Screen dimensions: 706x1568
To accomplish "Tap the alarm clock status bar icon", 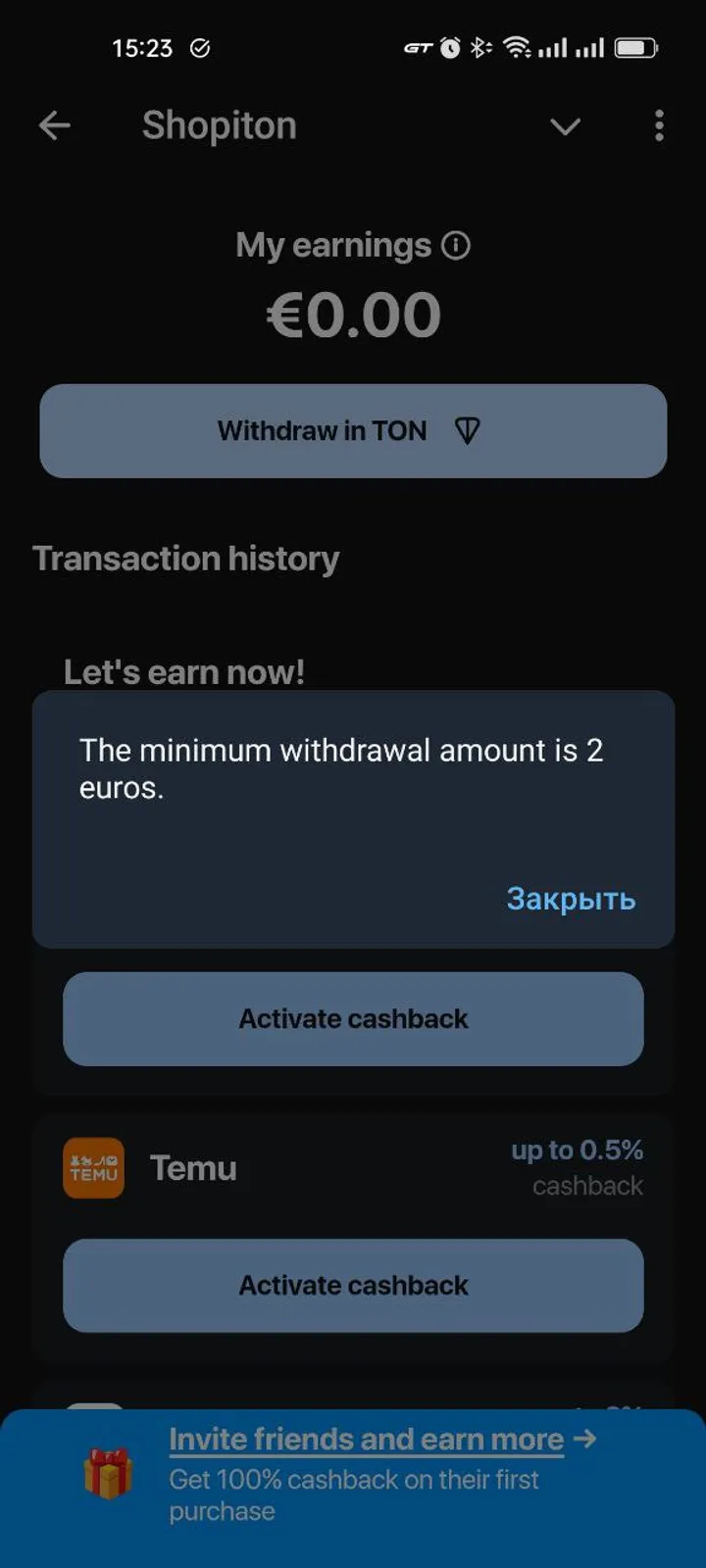I will click(x=450, y=47).
